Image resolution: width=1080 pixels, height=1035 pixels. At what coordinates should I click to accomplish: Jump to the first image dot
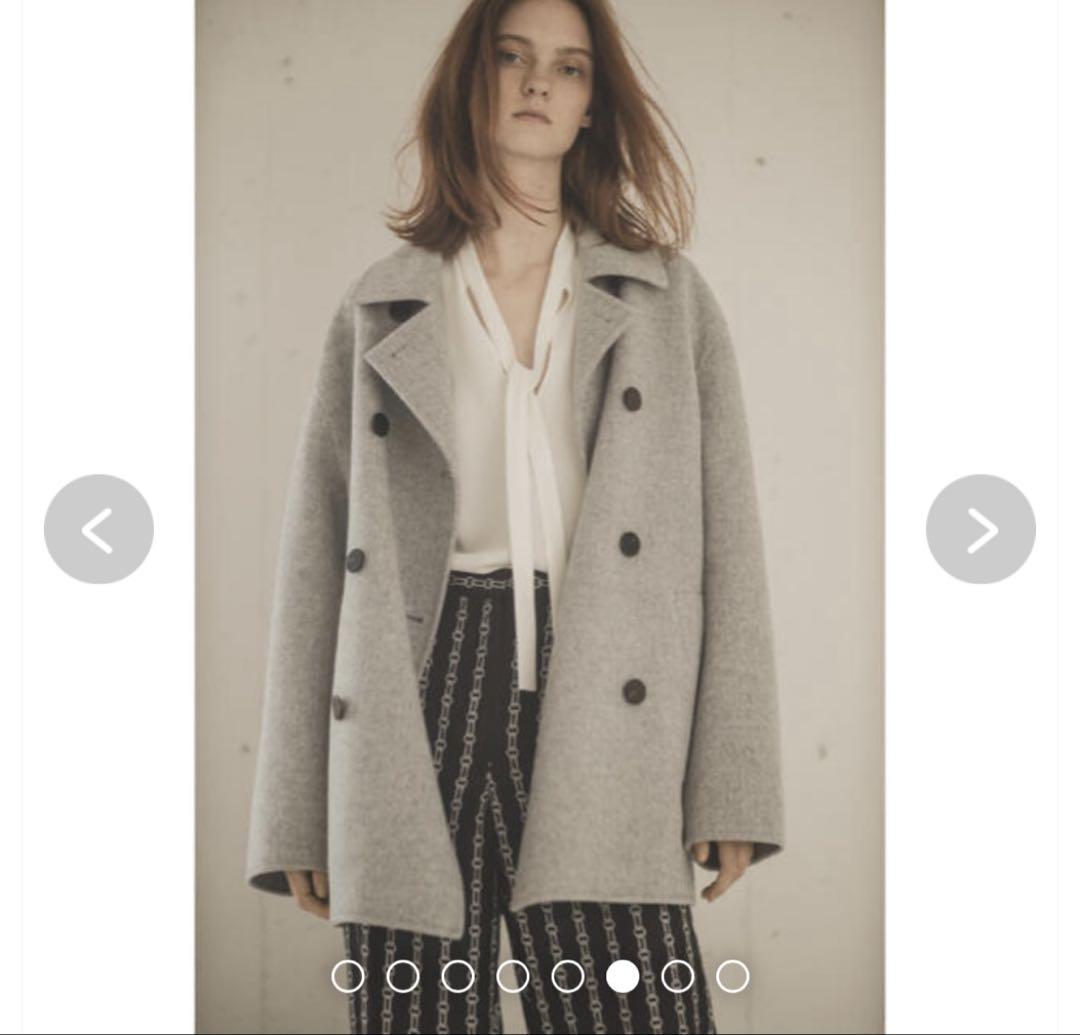click(348, 976)
